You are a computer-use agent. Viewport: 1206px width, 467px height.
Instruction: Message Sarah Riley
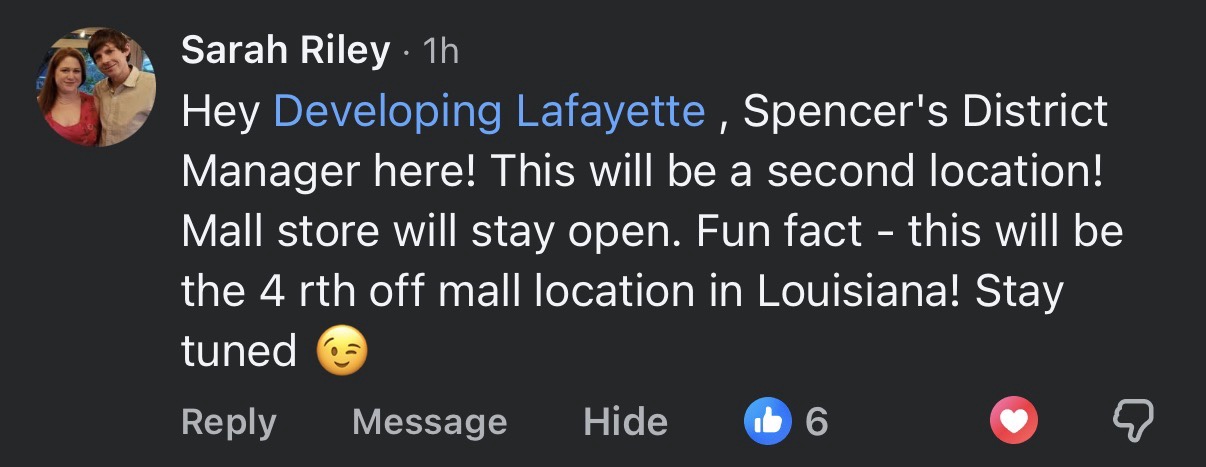429,422
